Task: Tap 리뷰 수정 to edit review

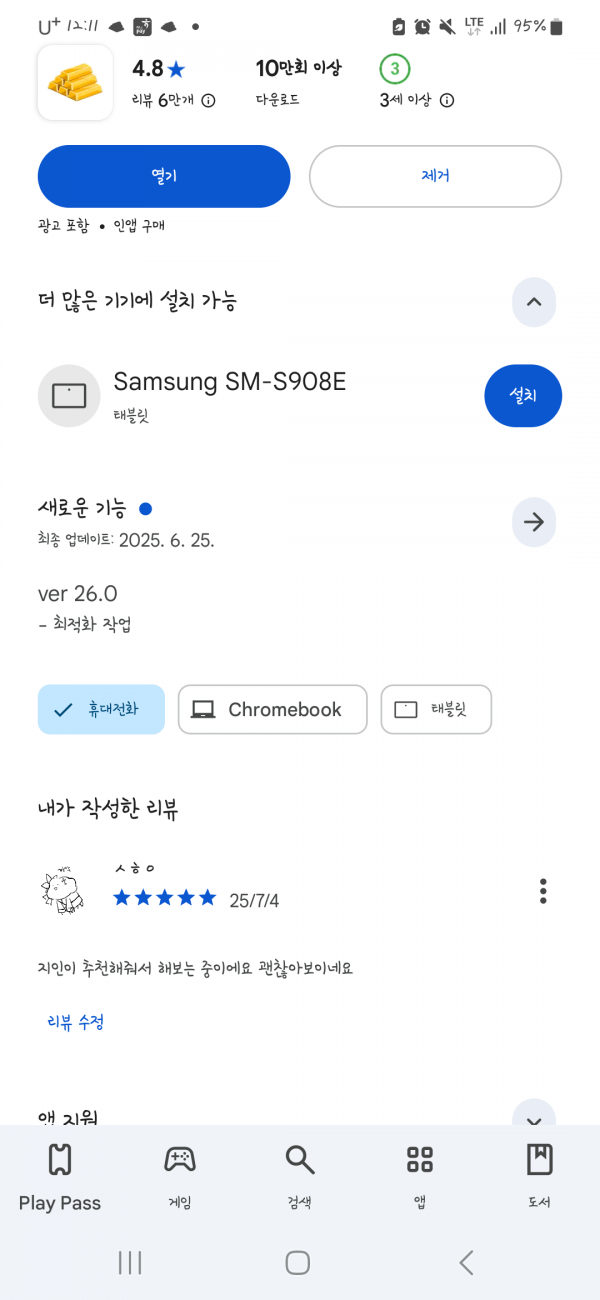Action: click(76, 1022)
